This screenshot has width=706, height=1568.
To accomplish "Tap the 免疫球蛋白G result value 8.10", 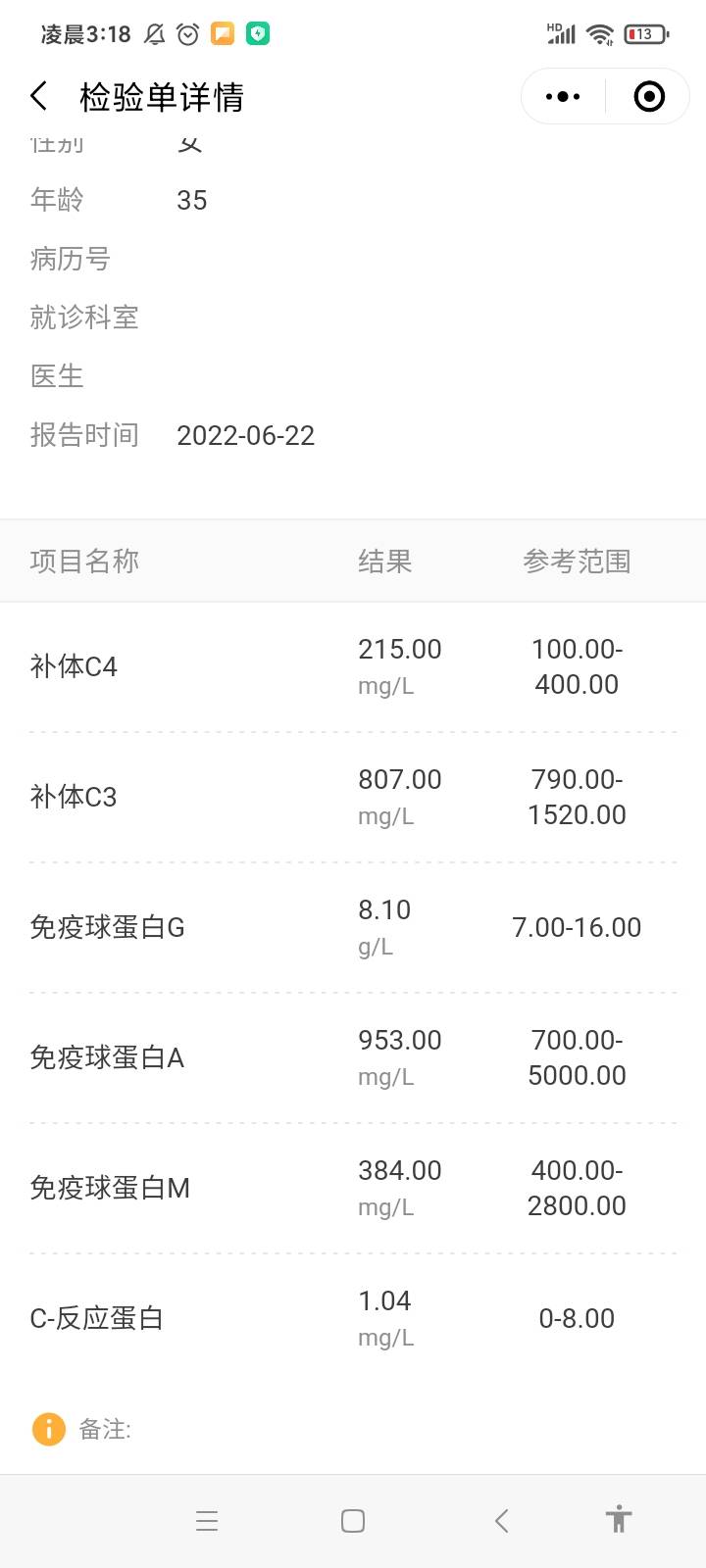I will tap(384, 909).
